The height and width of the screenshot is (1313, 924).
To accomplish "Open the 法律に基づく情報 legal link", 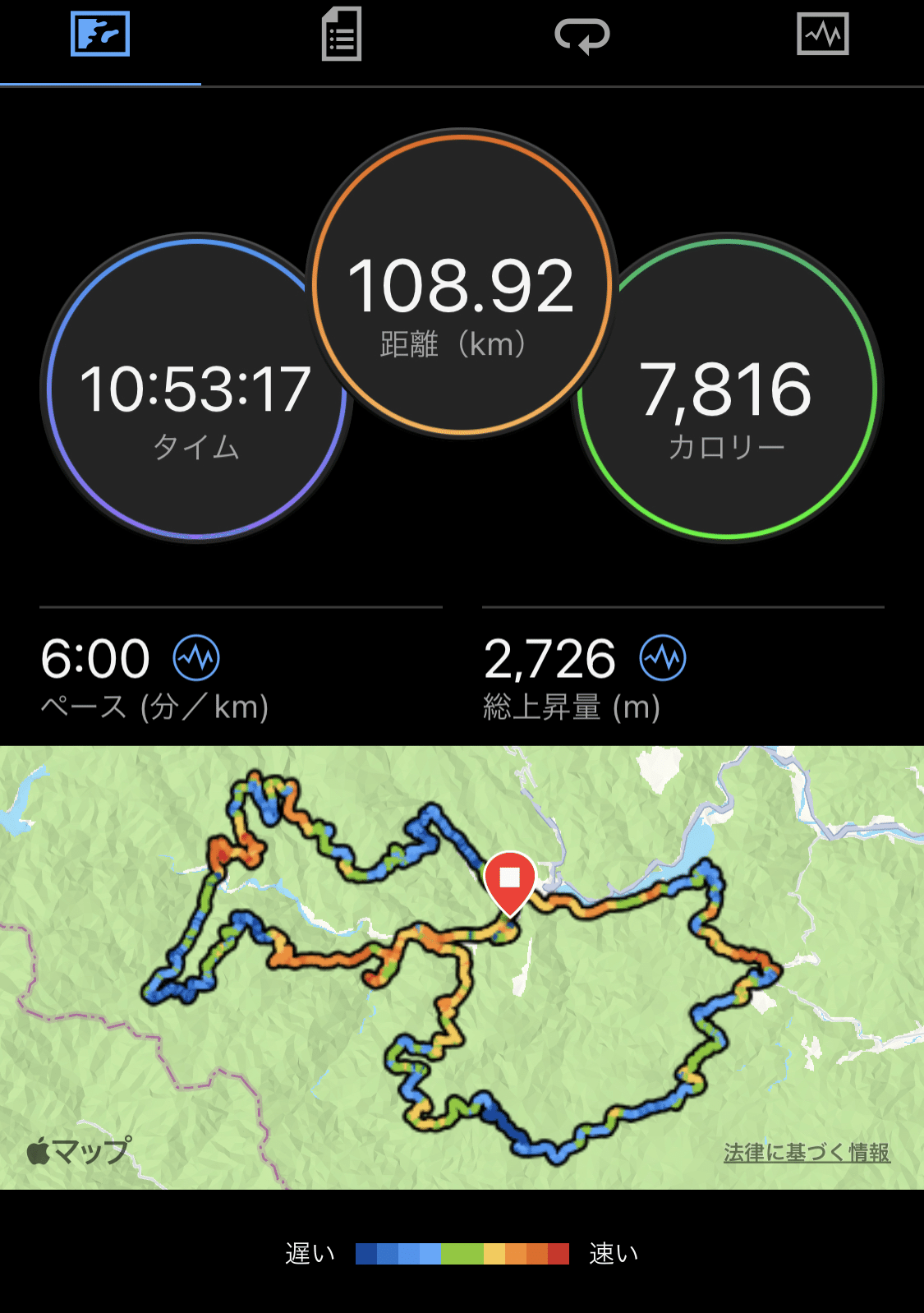I will click(807, 1153).
